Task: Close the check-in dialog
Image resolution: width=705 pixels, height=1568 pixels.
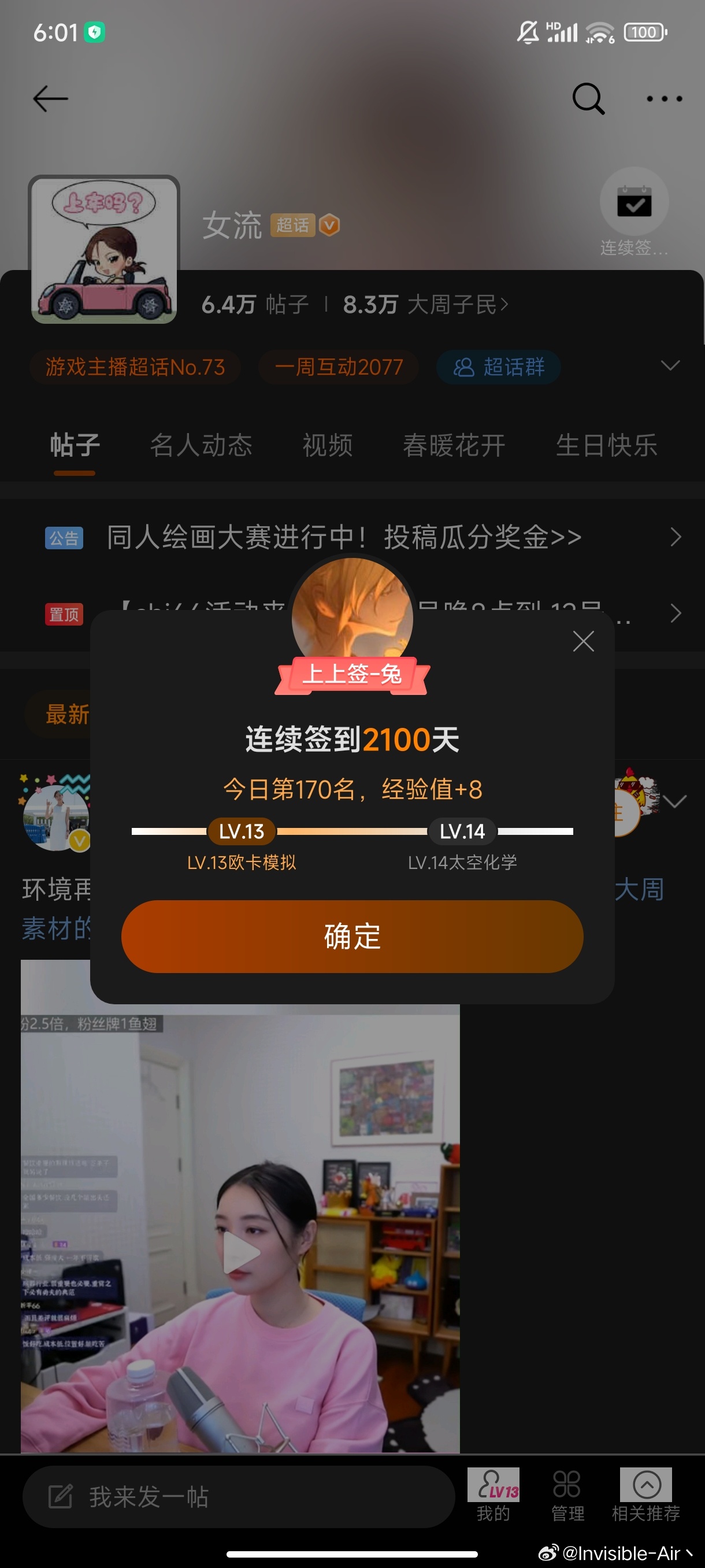Action: (583, 641)
